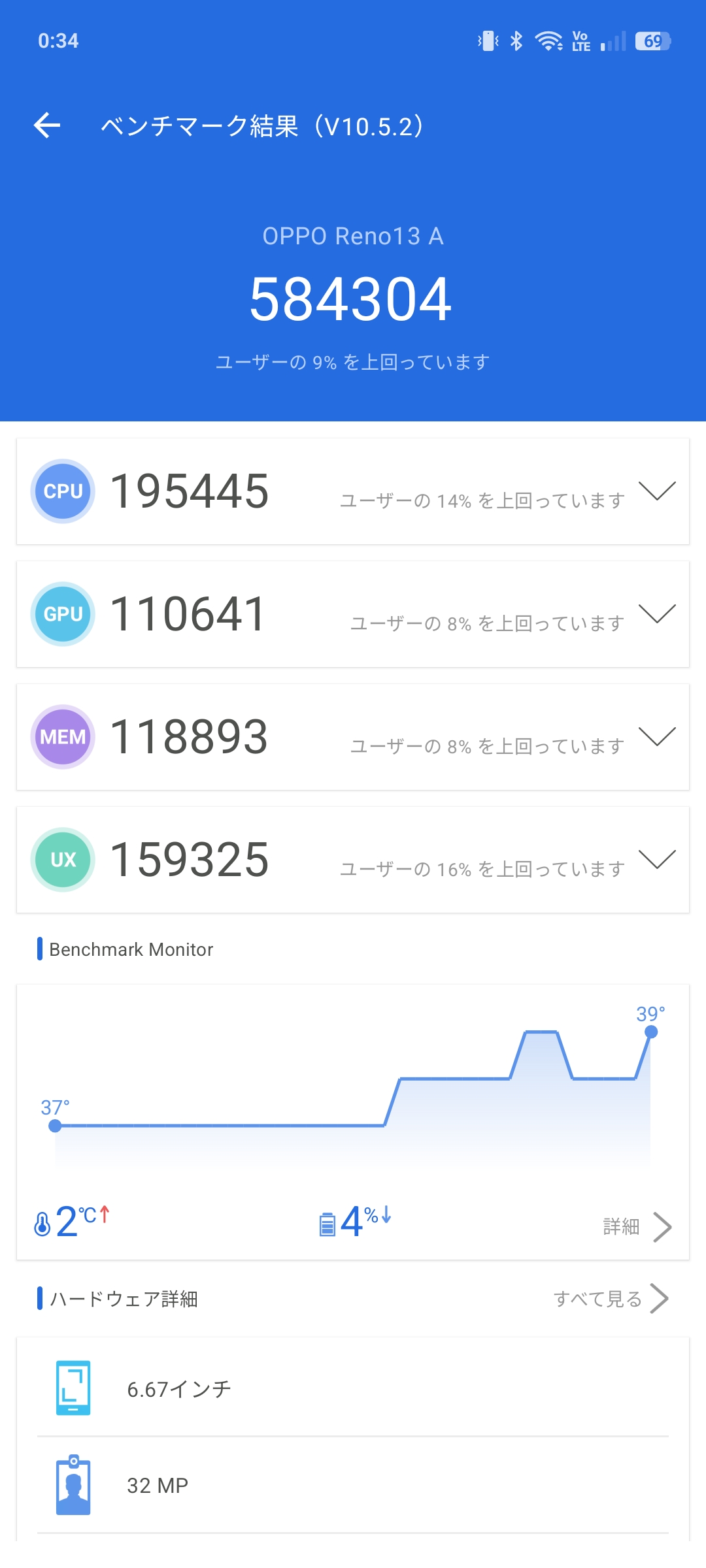Go back using the arrow icon
The height and width of the screenshot is (1568, 706).
(47, 125)
